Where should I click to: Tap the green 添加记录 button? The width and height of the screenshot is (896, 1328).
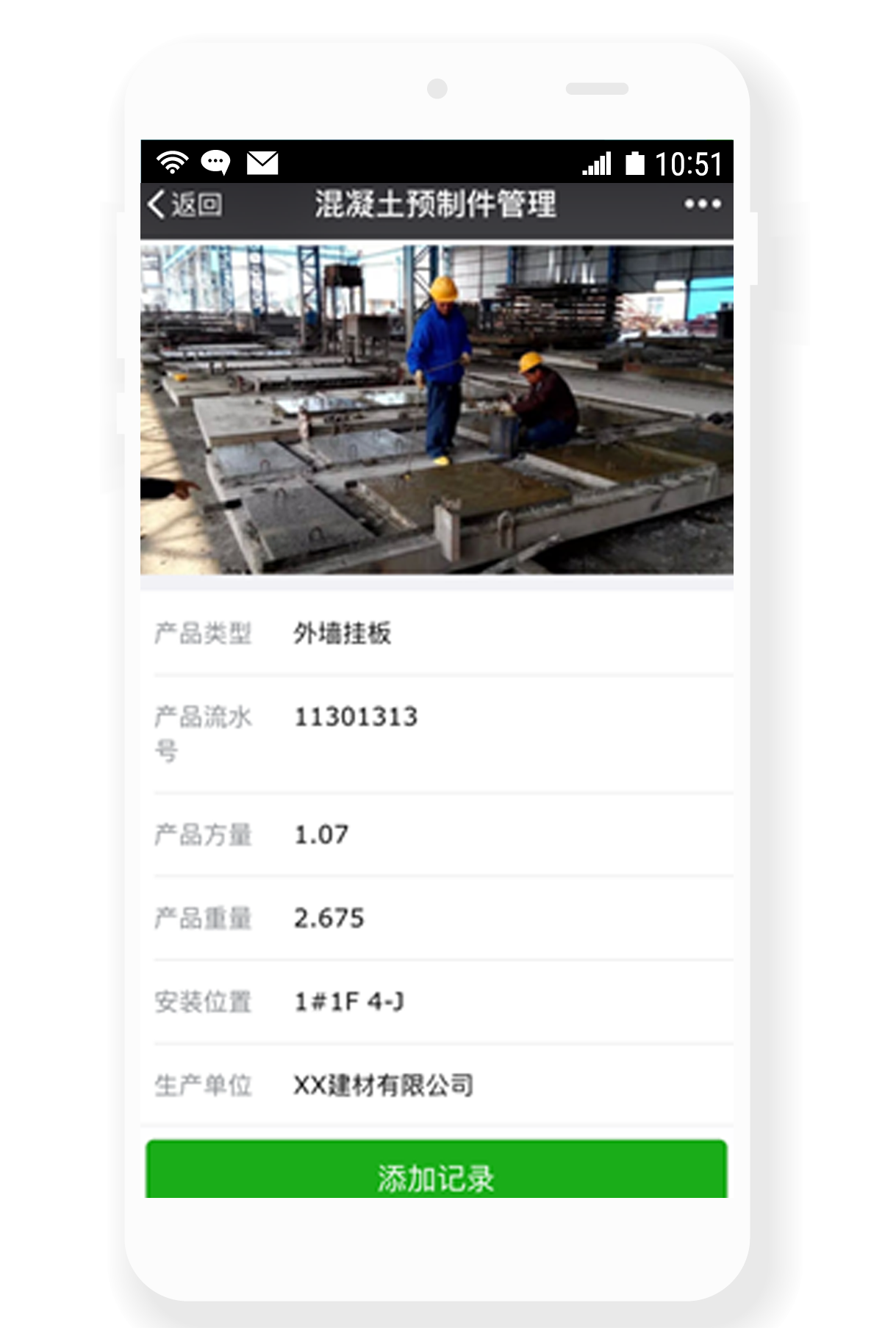(436, 1170)
